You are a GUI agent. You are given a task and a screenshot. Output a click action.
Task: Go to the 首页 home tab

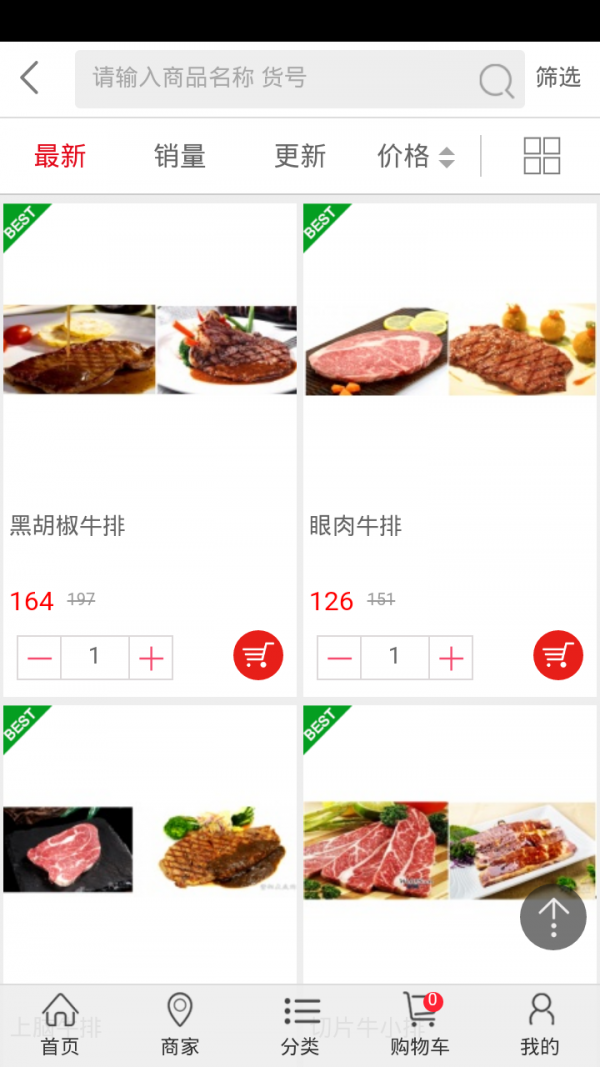click(x=60, y=1025)
